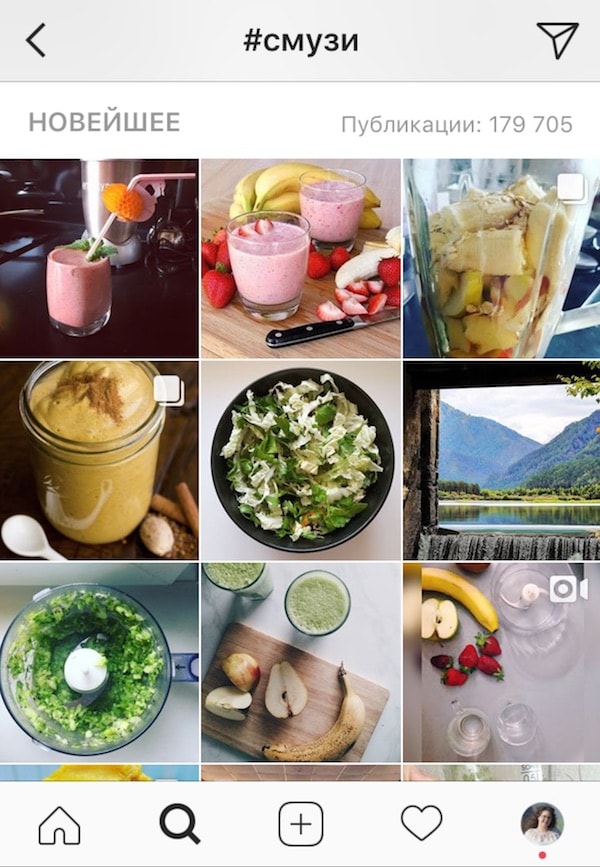
Task: Open the pear and banana board post
Action: (300, 661)
